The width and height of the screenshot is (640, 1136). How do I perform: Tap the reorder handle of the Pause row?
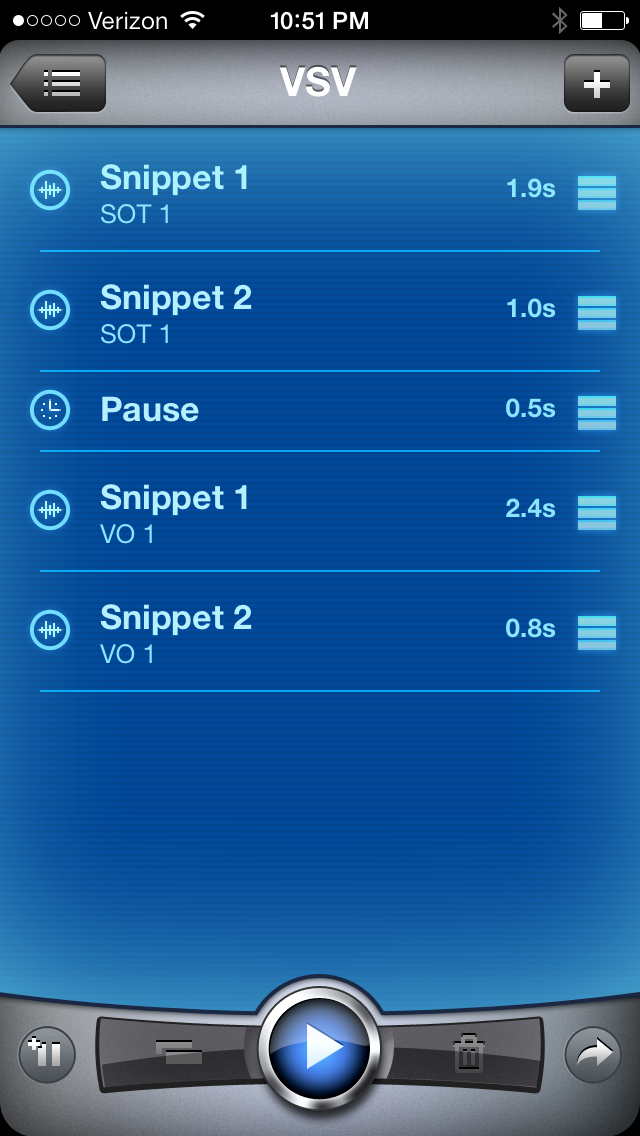pyautogui.click(x=597, y=411)
